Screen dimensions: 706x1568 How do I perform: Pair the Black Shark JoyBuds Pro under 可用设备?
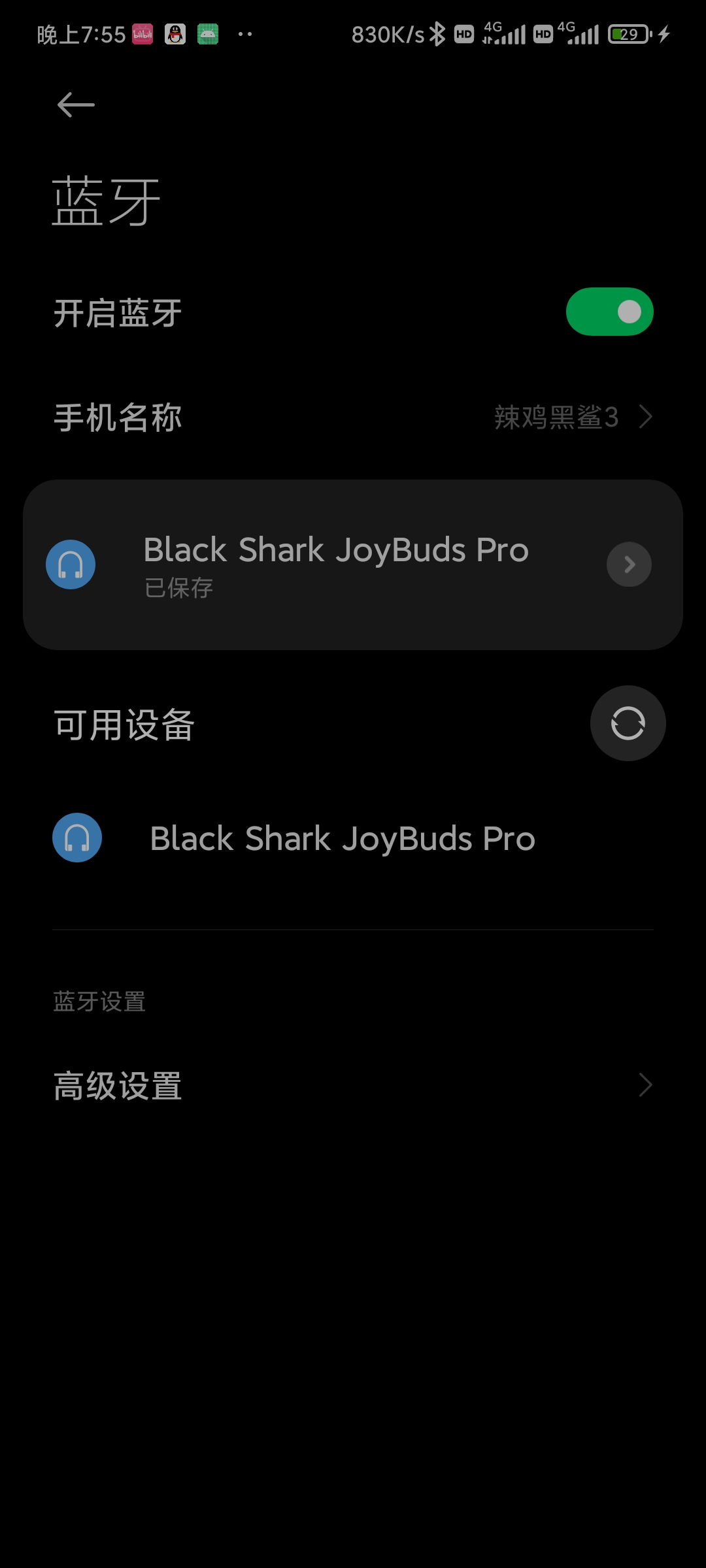tap(353, 838)
